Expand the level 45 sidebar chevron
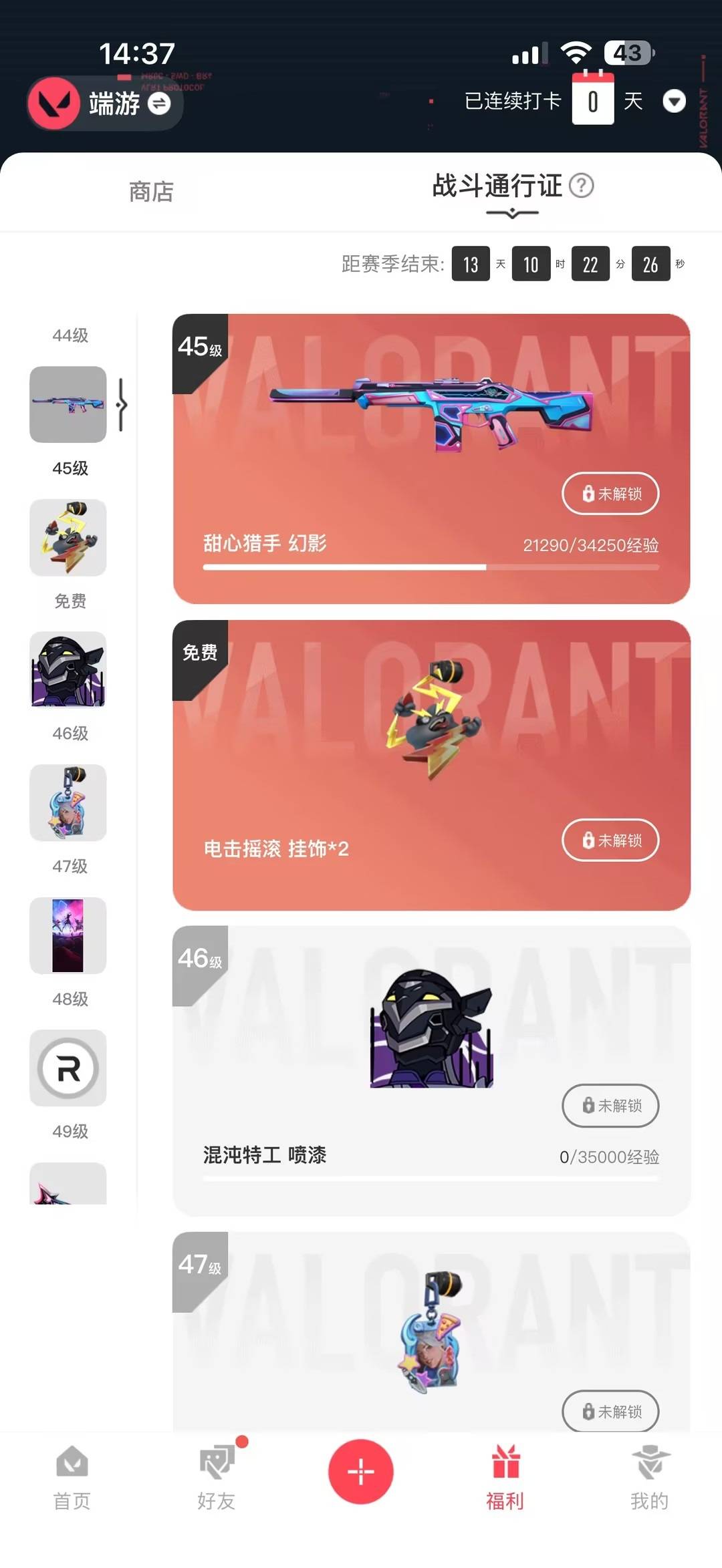This screenshot has width=722, height=1568. 124,404
